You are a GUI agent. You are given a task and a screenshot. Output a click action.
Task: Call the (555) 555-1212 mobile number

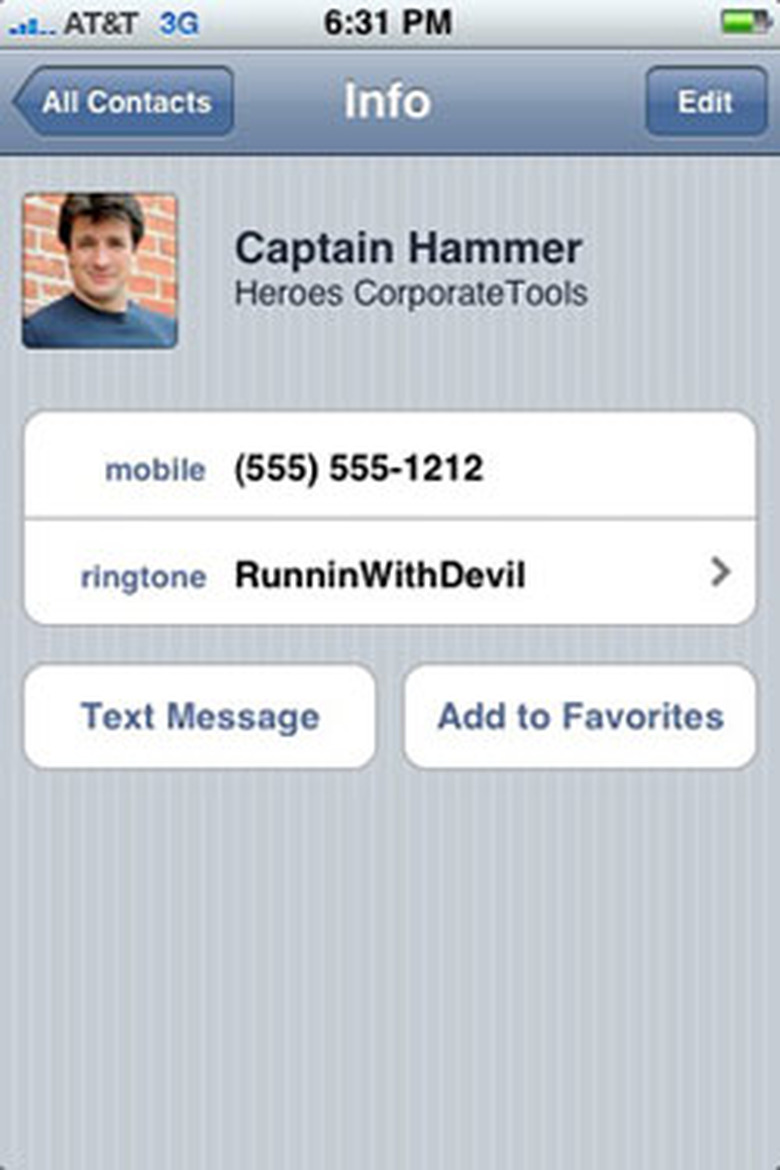[x=355, y=468]
